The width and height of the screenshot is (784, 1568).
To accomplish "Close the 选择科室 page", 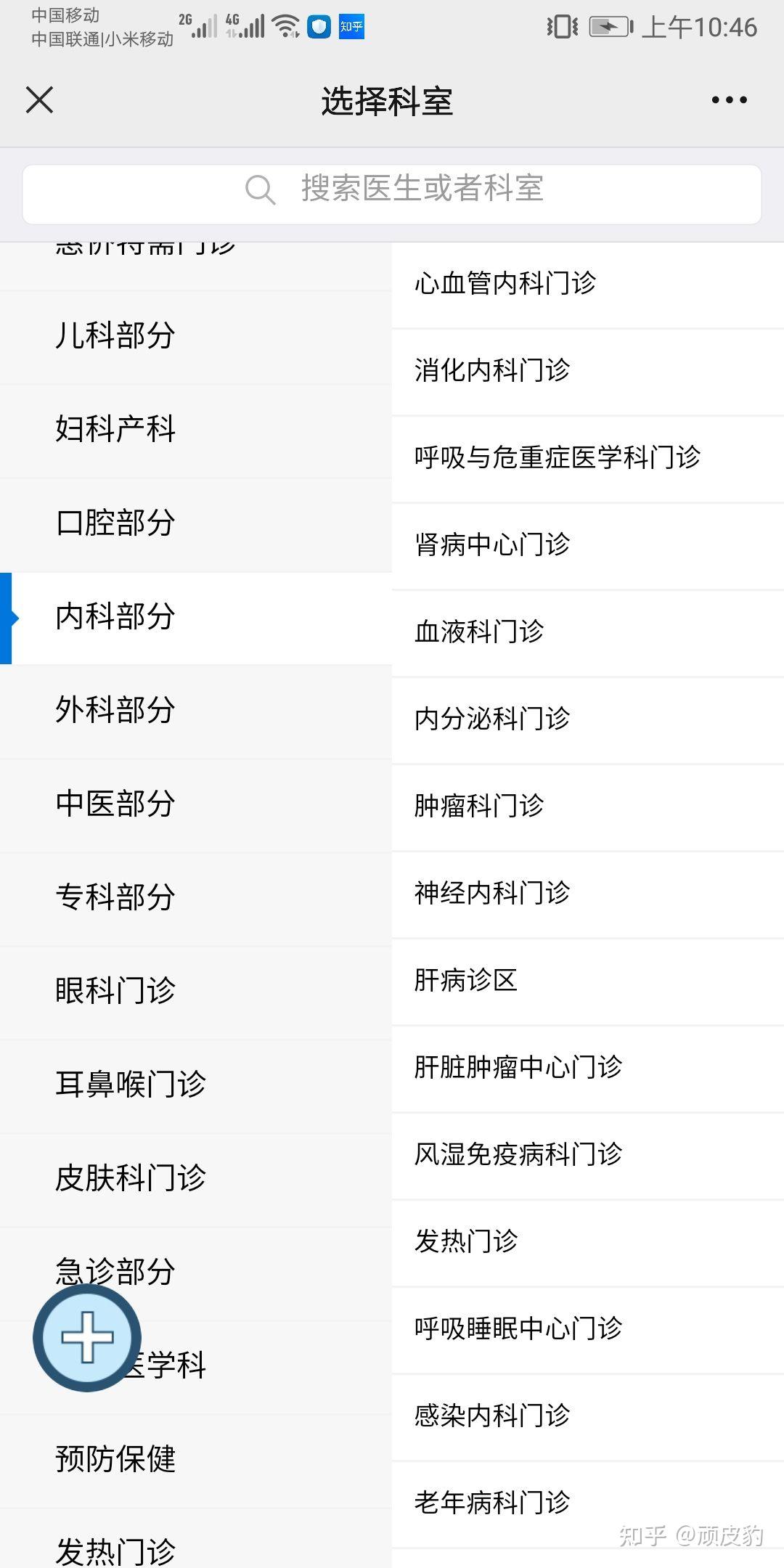I will point(39,100).
